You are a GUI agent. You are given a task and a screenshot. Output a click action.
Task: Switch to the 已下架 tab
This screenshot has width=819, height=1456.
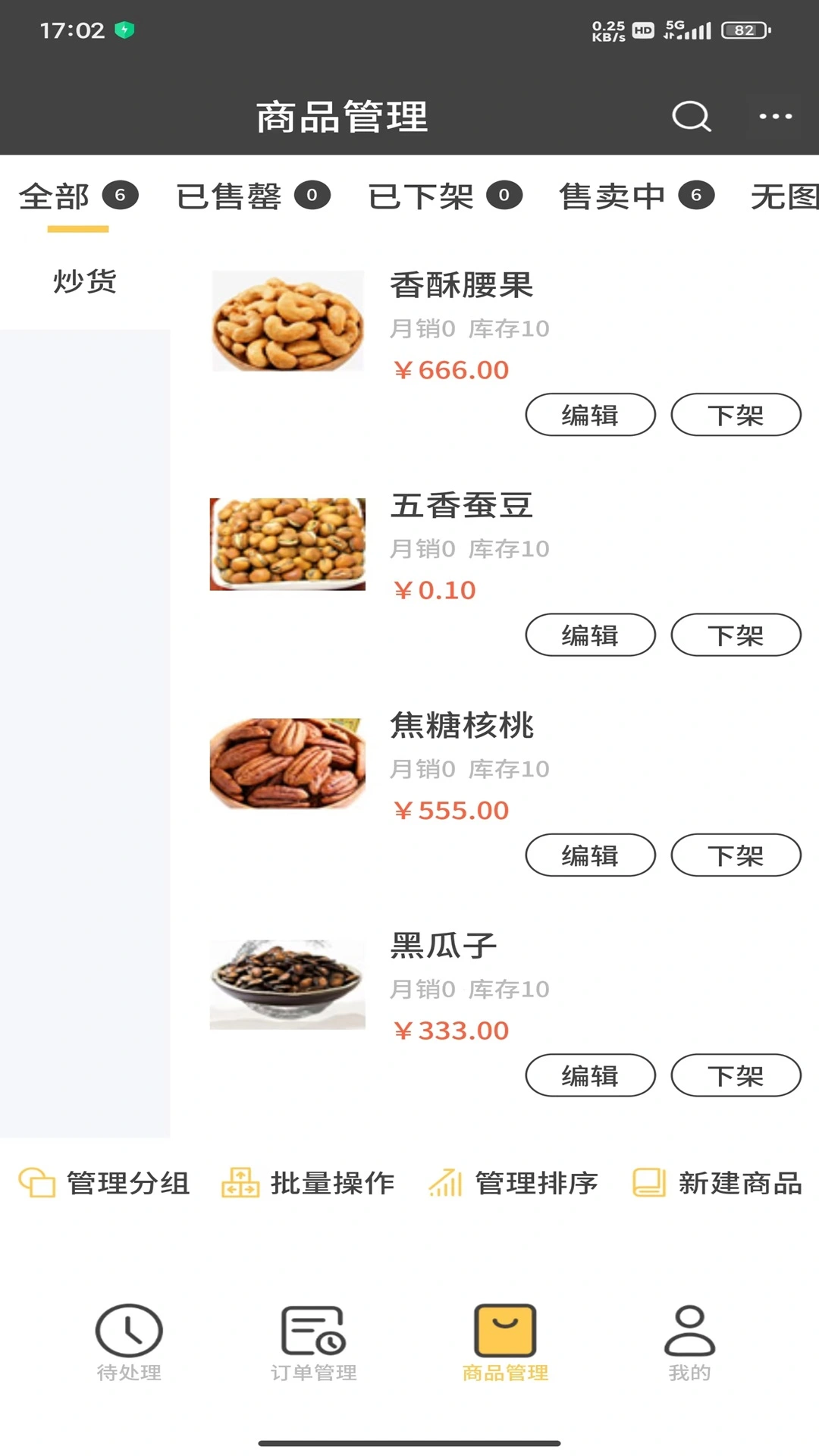pos(422,196)
